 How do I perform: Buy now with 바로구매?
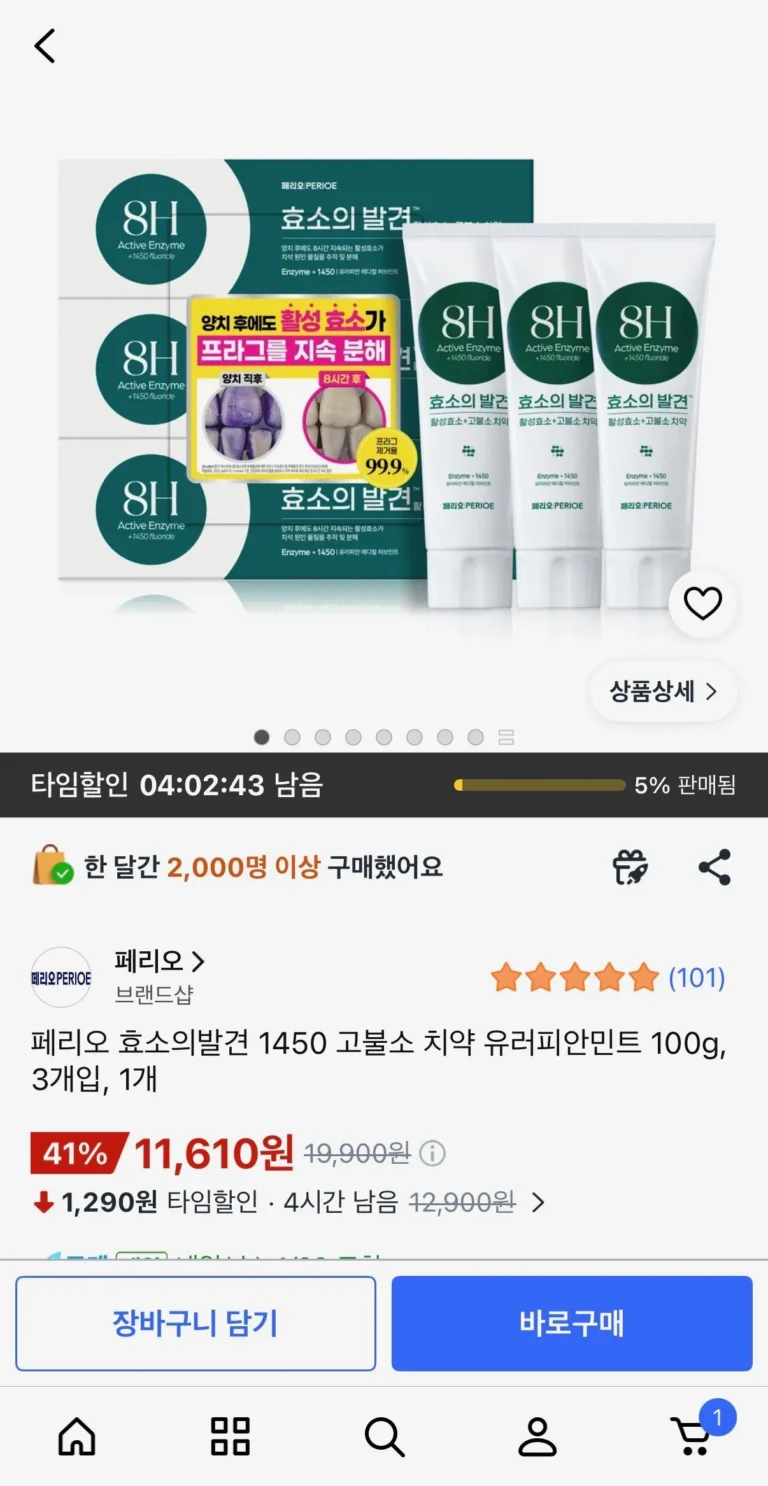pos(571,1323)
